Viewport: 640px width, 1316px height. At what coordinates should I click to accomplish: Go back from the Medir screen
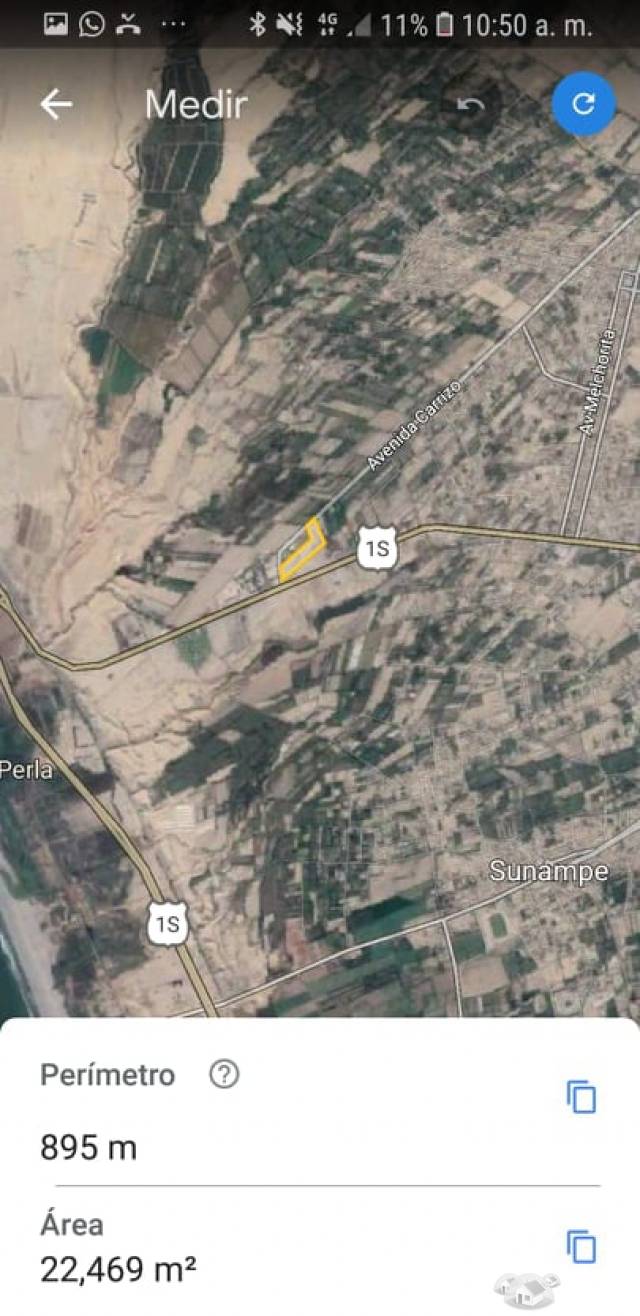coord(56,104)
